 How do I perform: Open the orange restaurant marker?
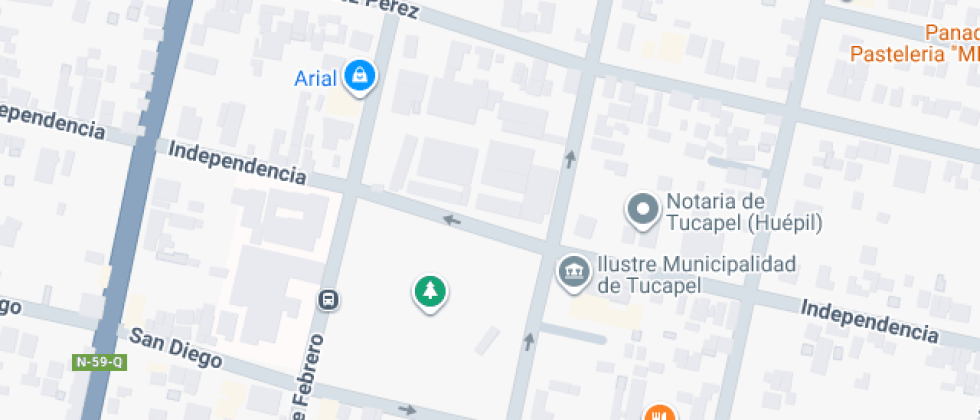point(658,413)
